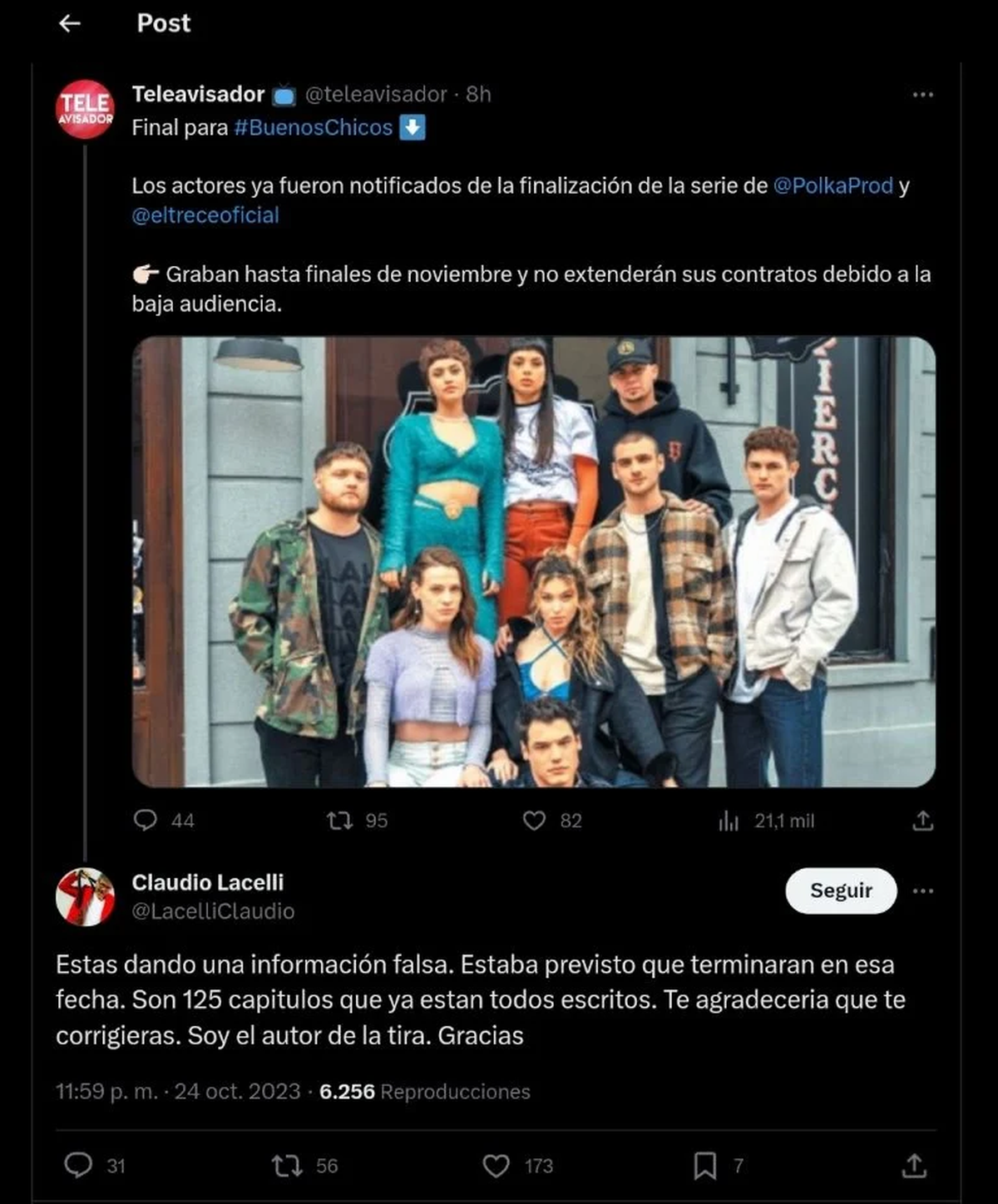Repost Claudio Lacelli's reply
The image size is (998, 1204).
click(287, 1165)
